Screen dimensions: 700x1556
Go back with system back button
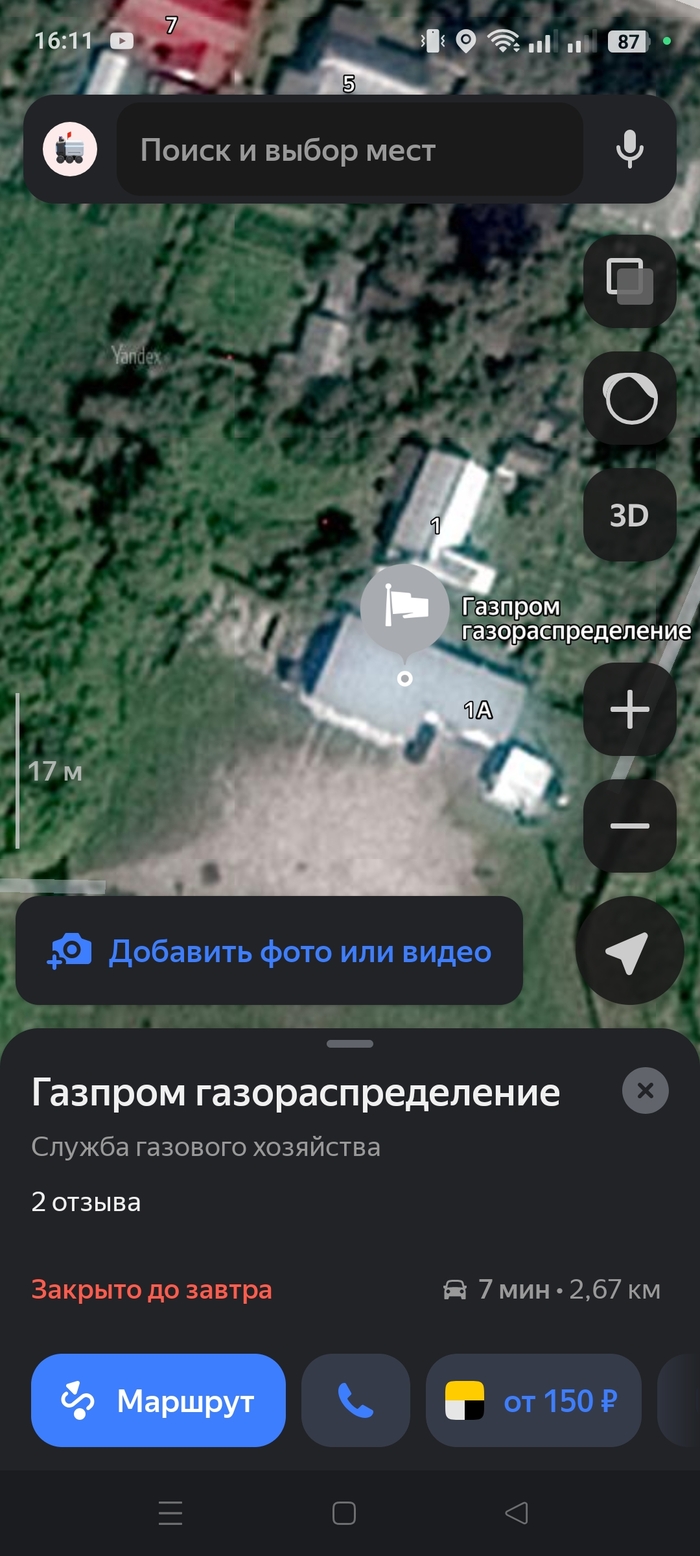pyautogui.click(x=516, y=1513)
